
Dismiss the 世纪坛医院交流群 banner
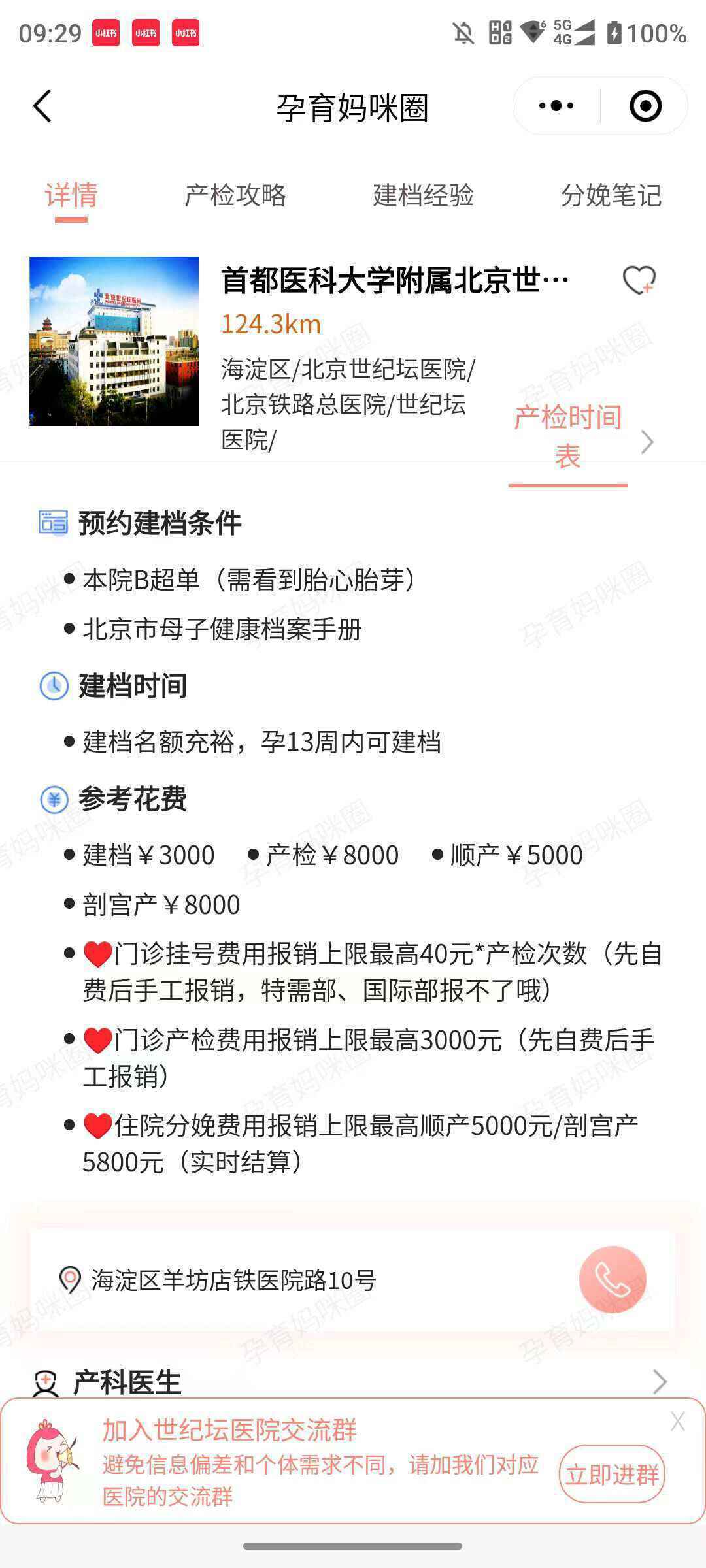(677, 1422)
